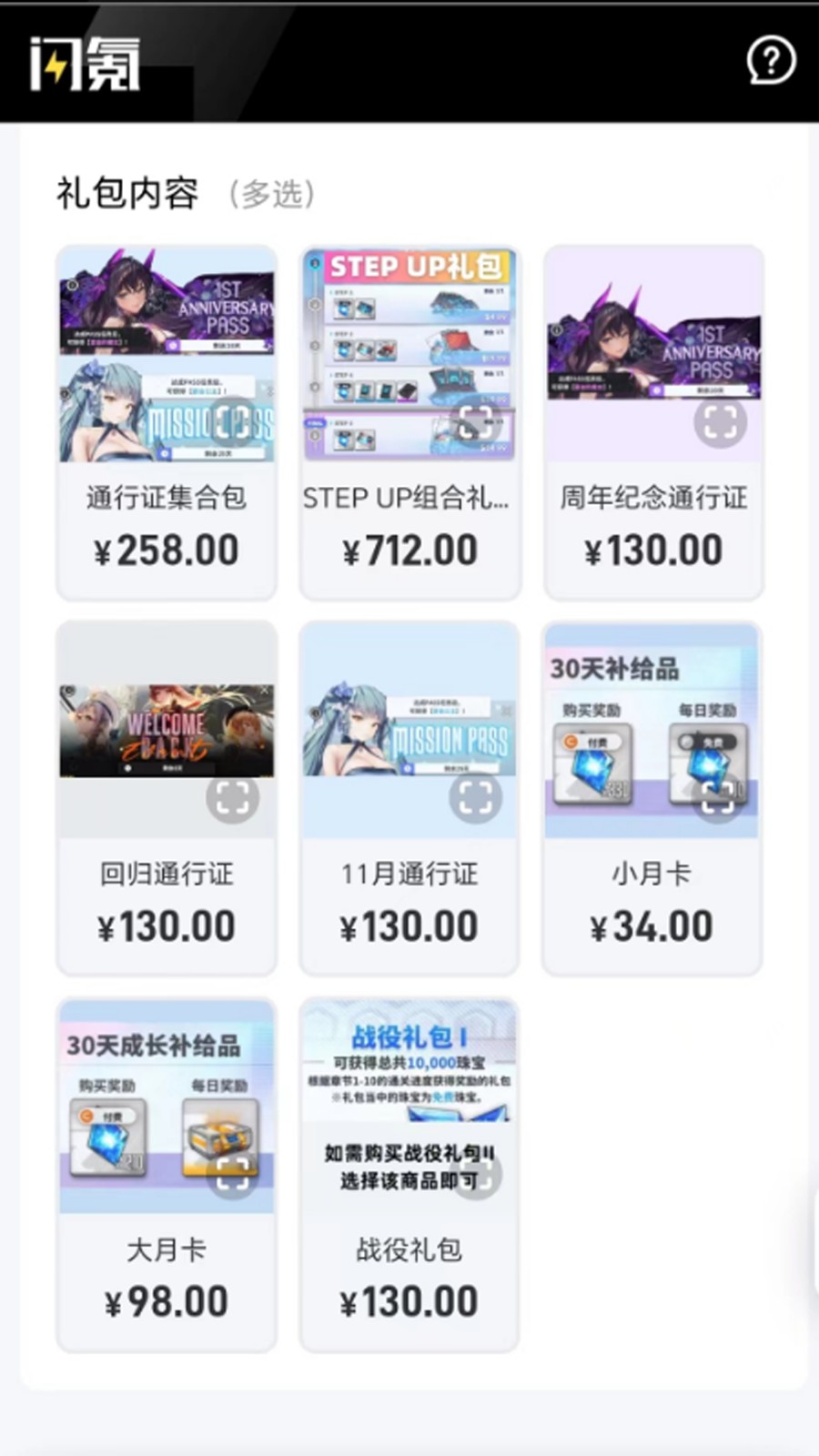Open the help question mark icon
The height and width of the screenshot is (1456, 819).
tap(772, 62)
